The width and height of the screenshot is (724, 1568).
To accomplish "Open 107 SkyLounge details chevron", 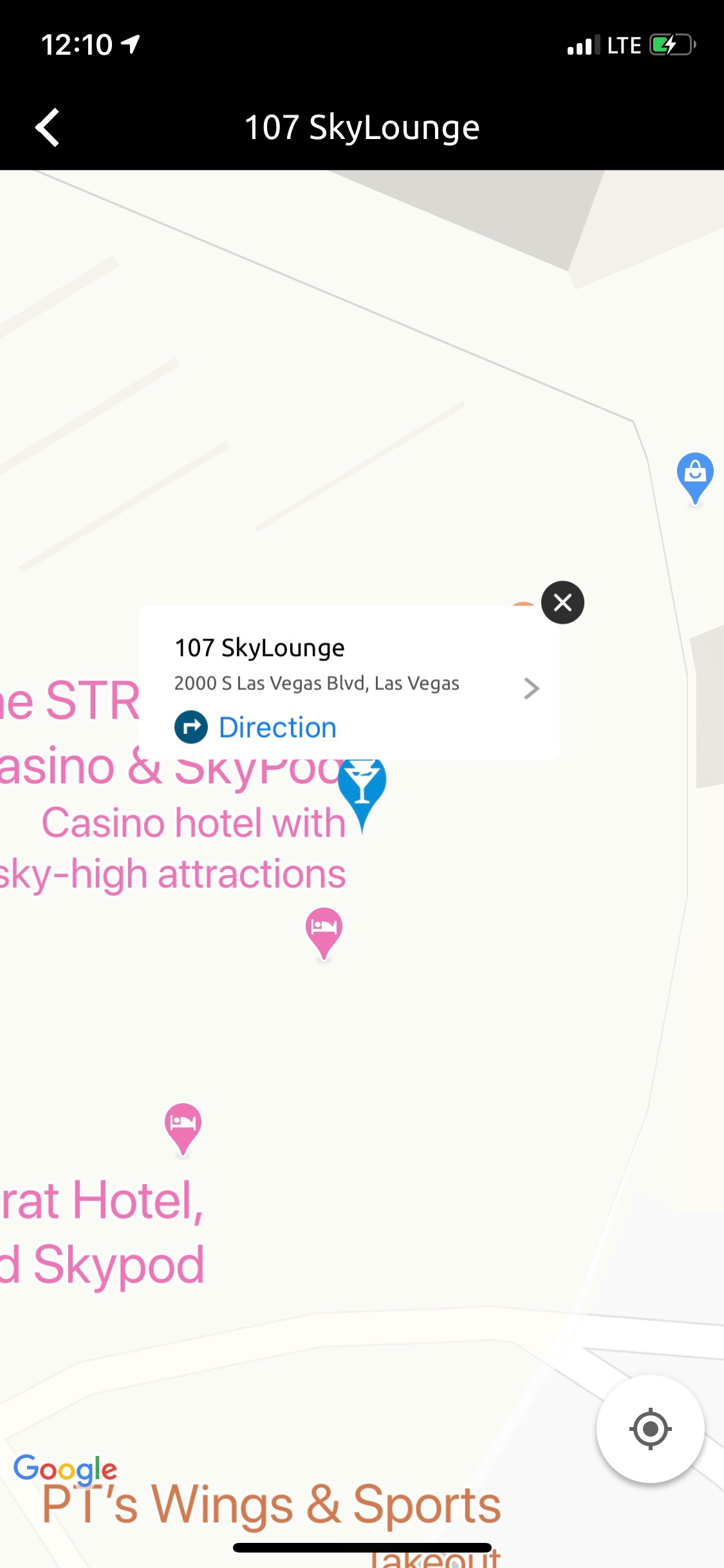I will tap(531, 688).
